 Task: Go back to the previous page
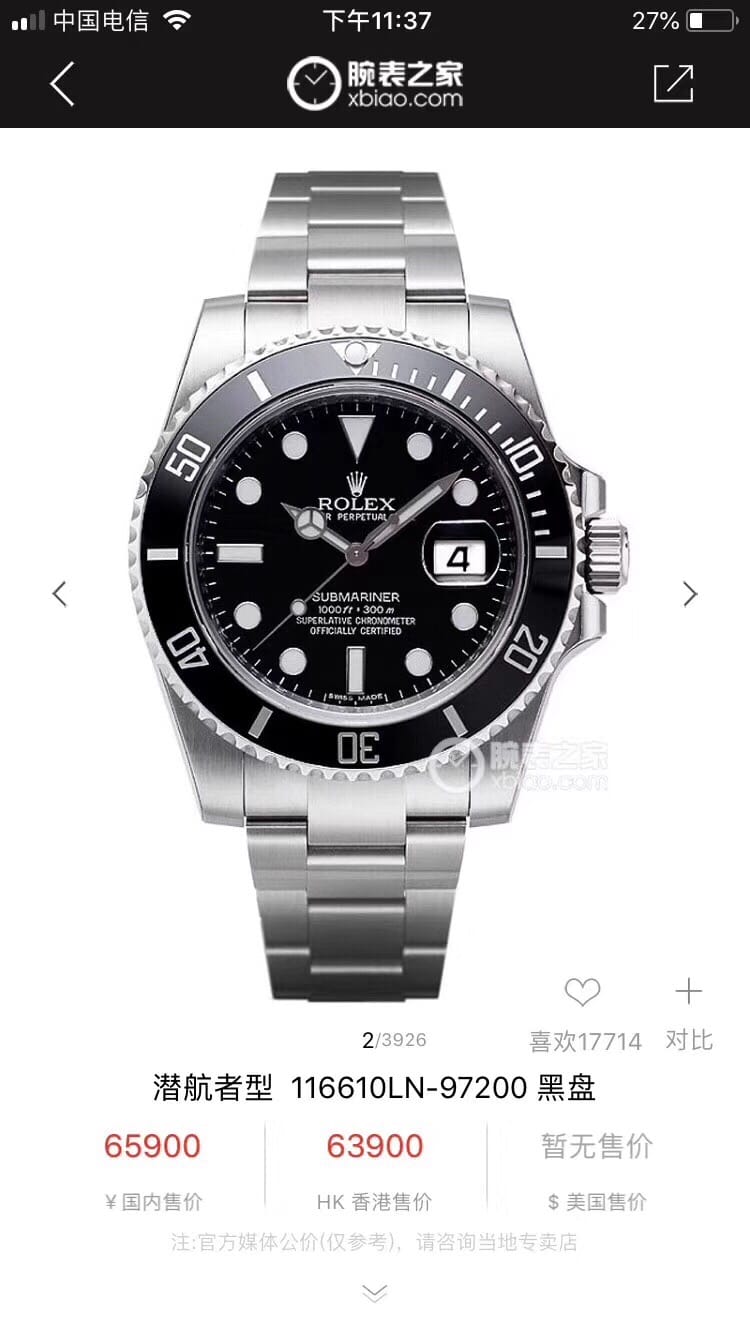click(x=62, y=83)
